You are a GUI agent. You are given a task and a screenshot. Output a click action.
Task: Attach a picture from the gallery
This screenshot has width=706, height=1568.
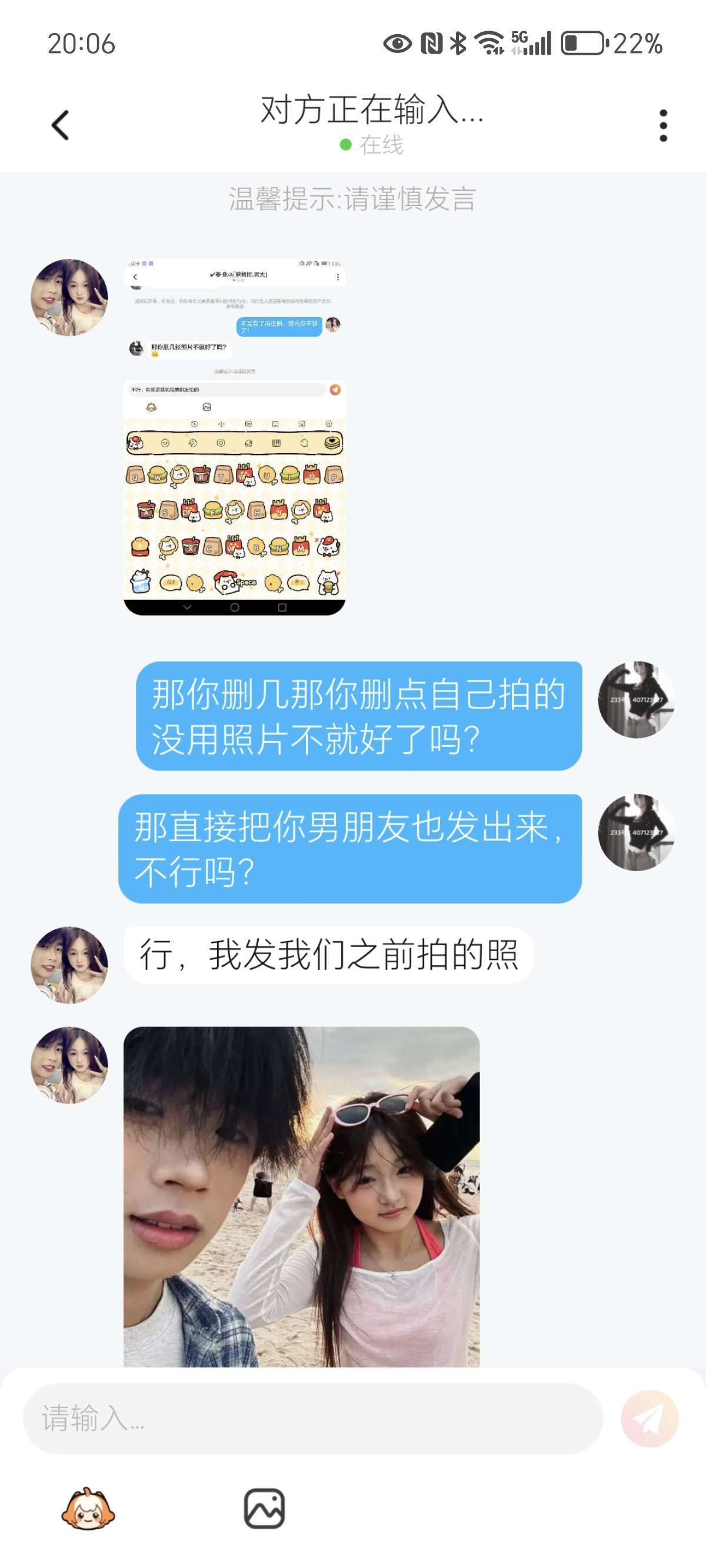[264, 1509]
